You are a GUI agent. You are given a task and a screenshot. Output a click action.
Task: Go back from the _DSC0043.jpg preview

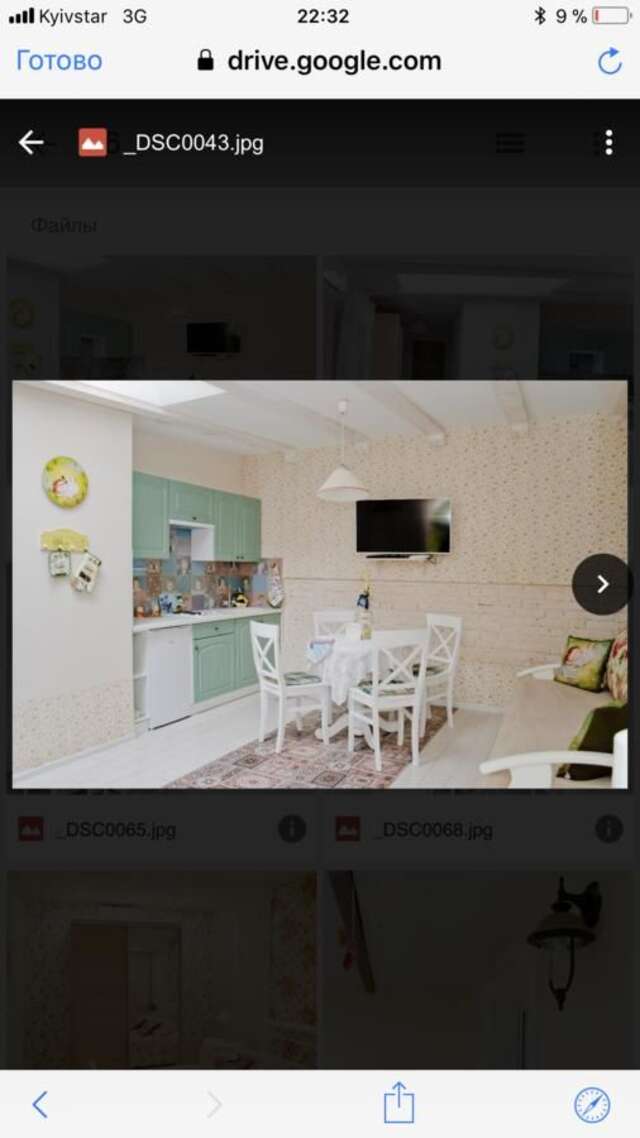(31, 143)
